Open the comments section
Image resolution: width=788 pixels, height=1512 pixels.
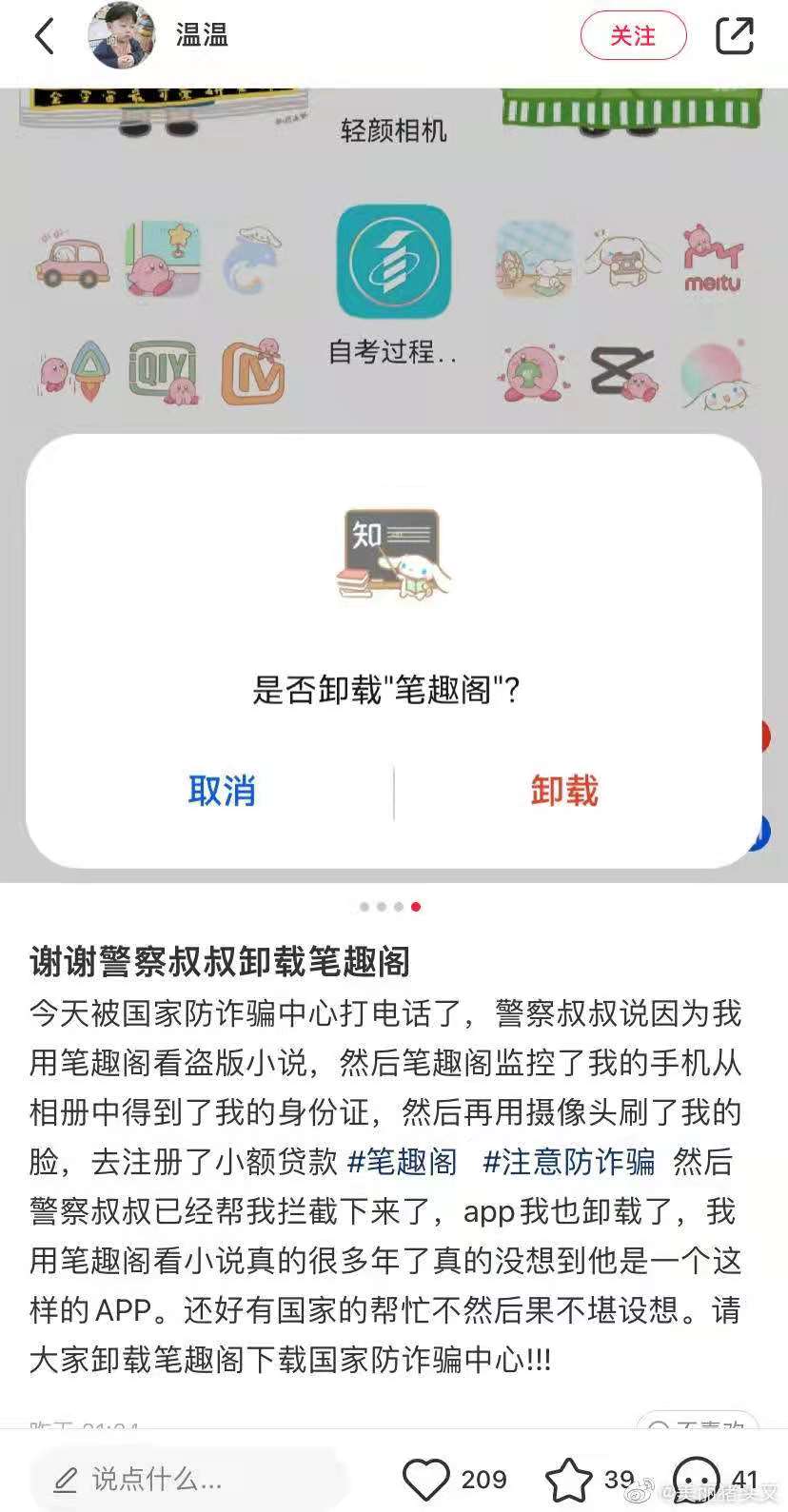pyautogui.click(x=697, y=1480)
